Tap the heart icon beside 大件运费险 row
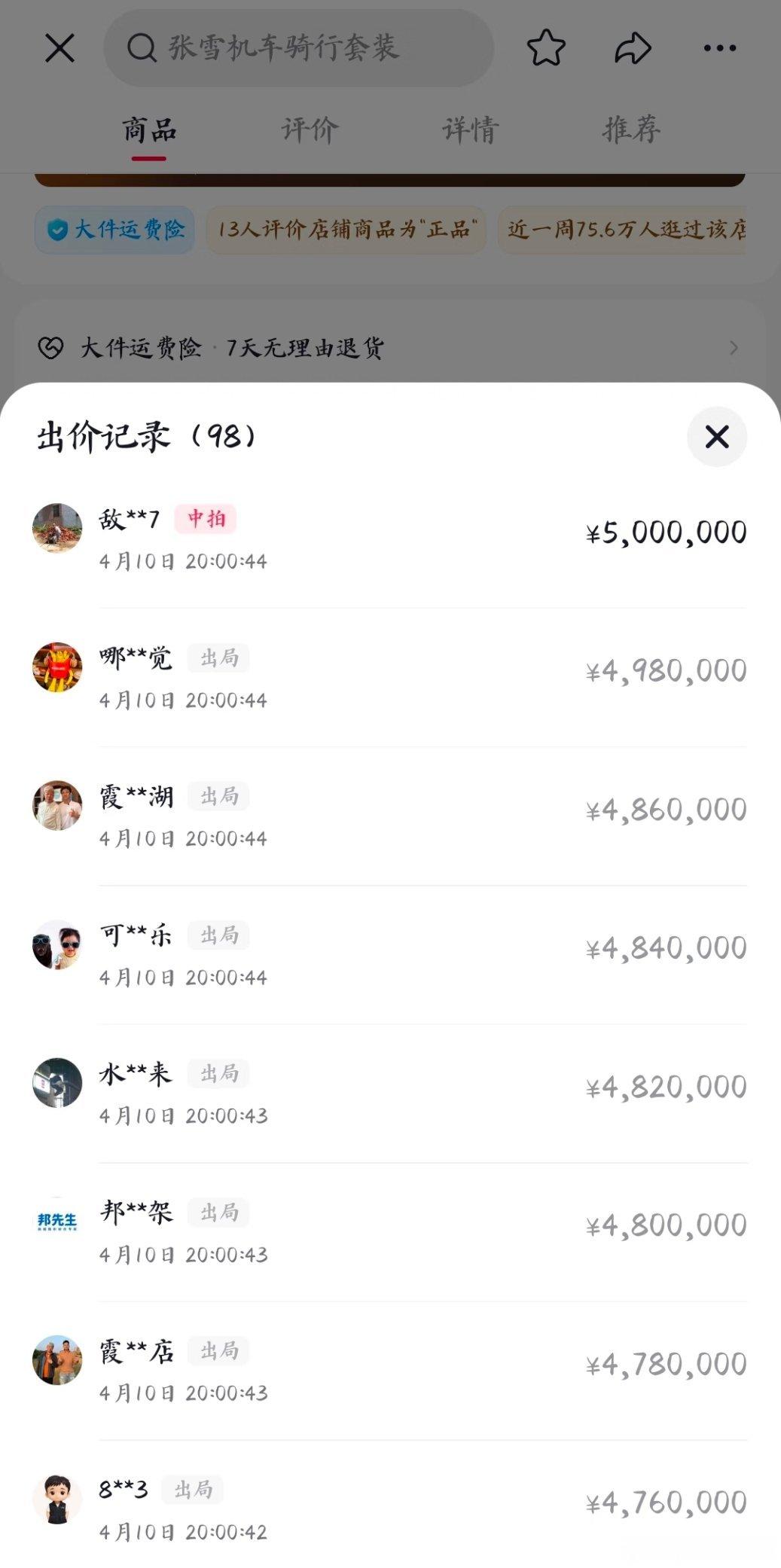The width and height of the screenshot is (781, 1568). (51, 347)
